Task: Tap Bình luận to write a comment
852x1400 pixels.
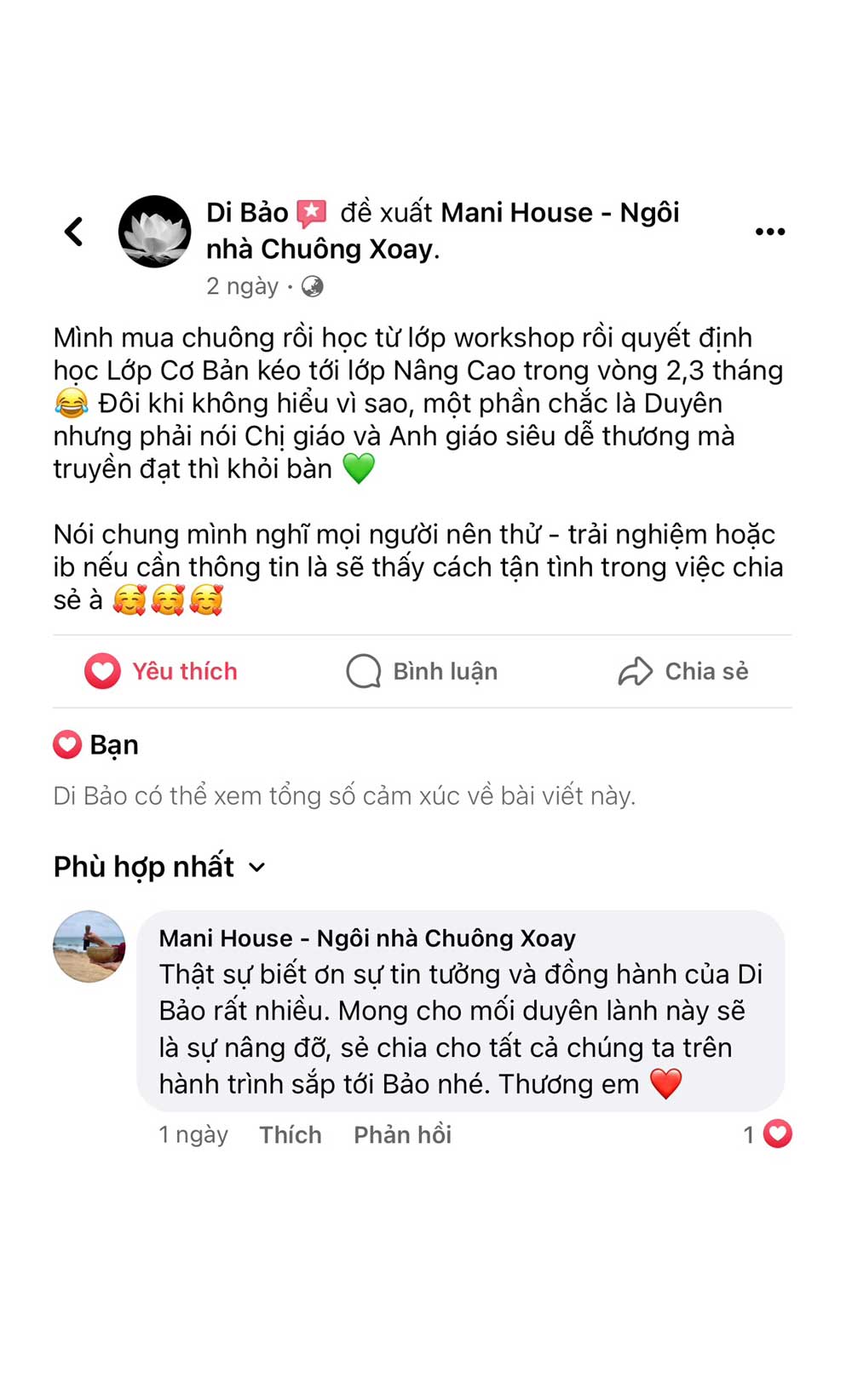Action: click(x=423, y=671)
